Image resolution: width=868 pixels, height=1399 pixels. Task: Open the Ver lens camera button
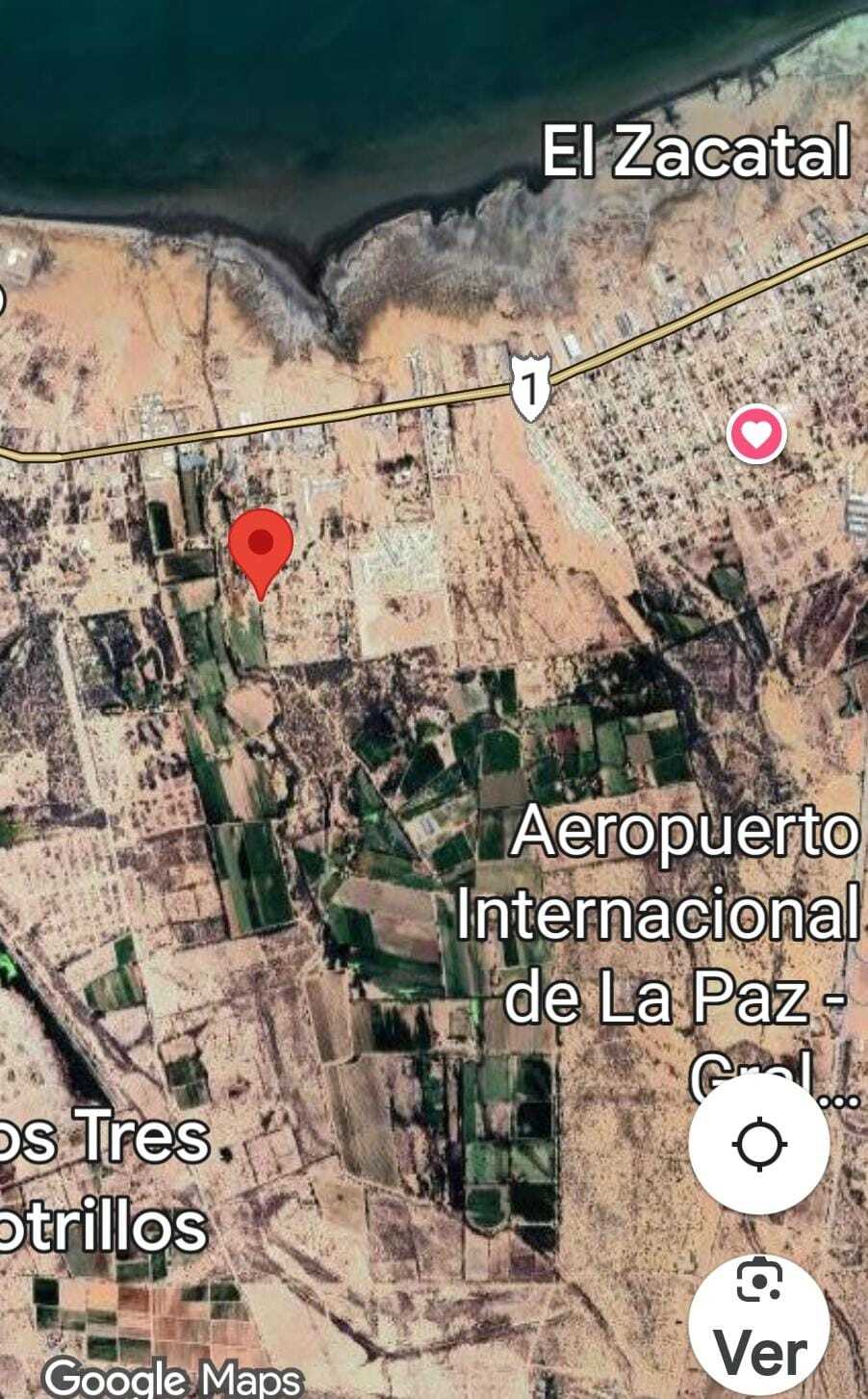coord(759,1326)
